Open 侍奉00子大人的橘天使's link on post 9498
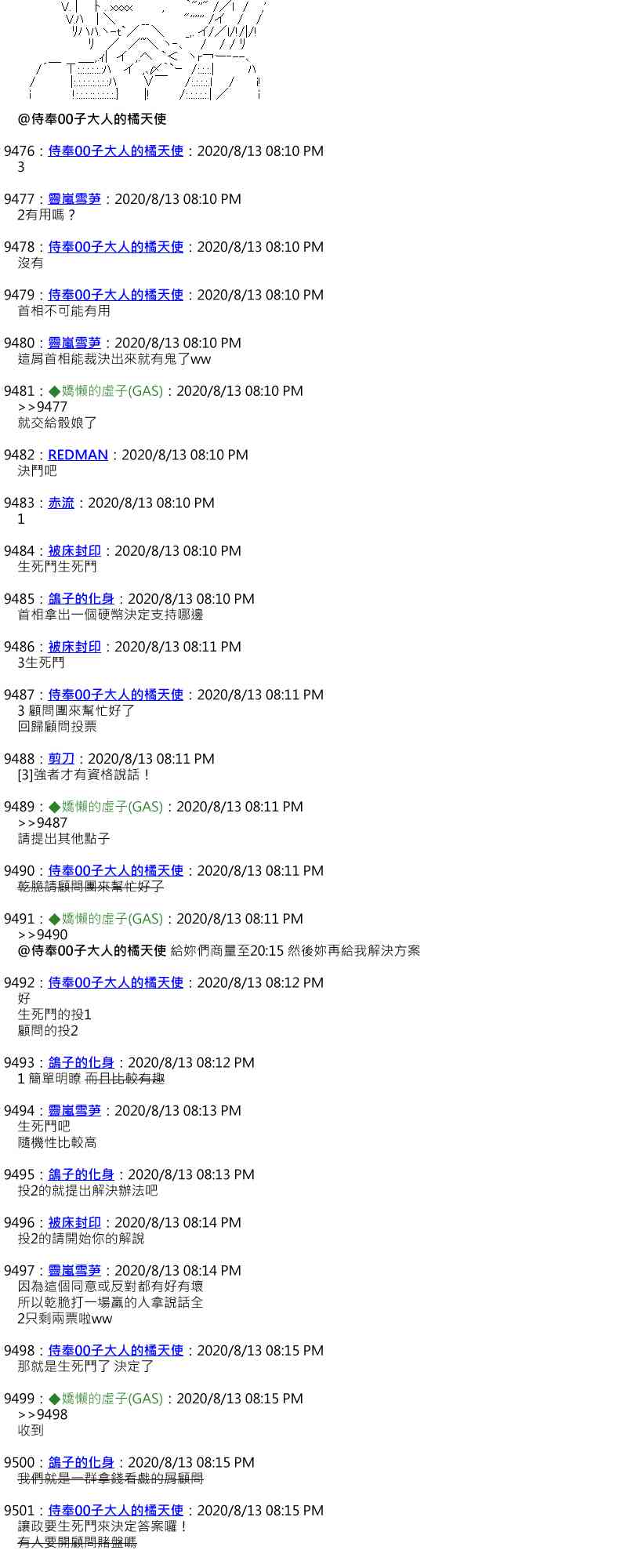The width and height of the screenshot is (627, 1568). [115, 1350]
